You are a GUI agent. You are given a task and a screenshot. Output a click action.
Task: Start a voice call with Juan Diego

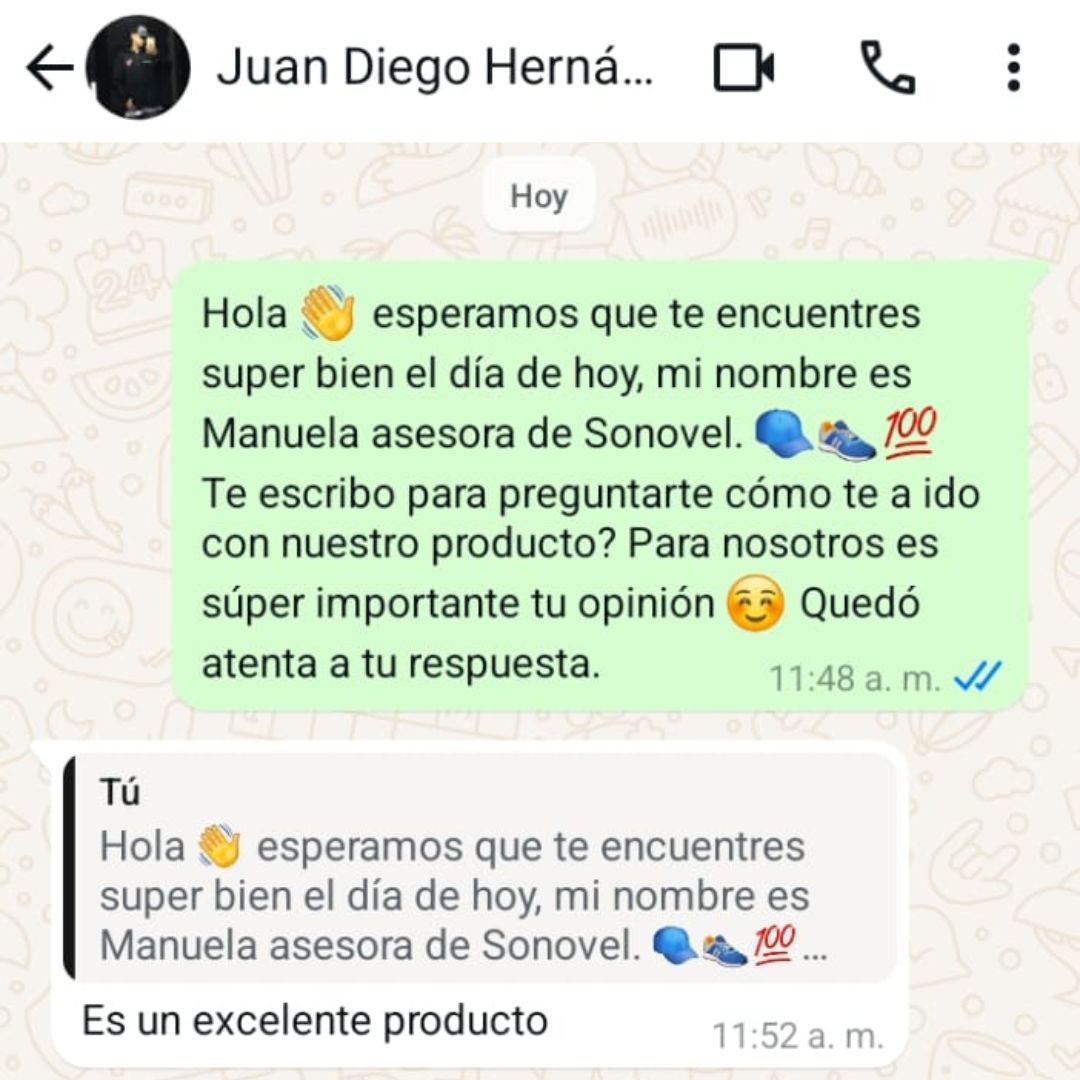(887, 68)
